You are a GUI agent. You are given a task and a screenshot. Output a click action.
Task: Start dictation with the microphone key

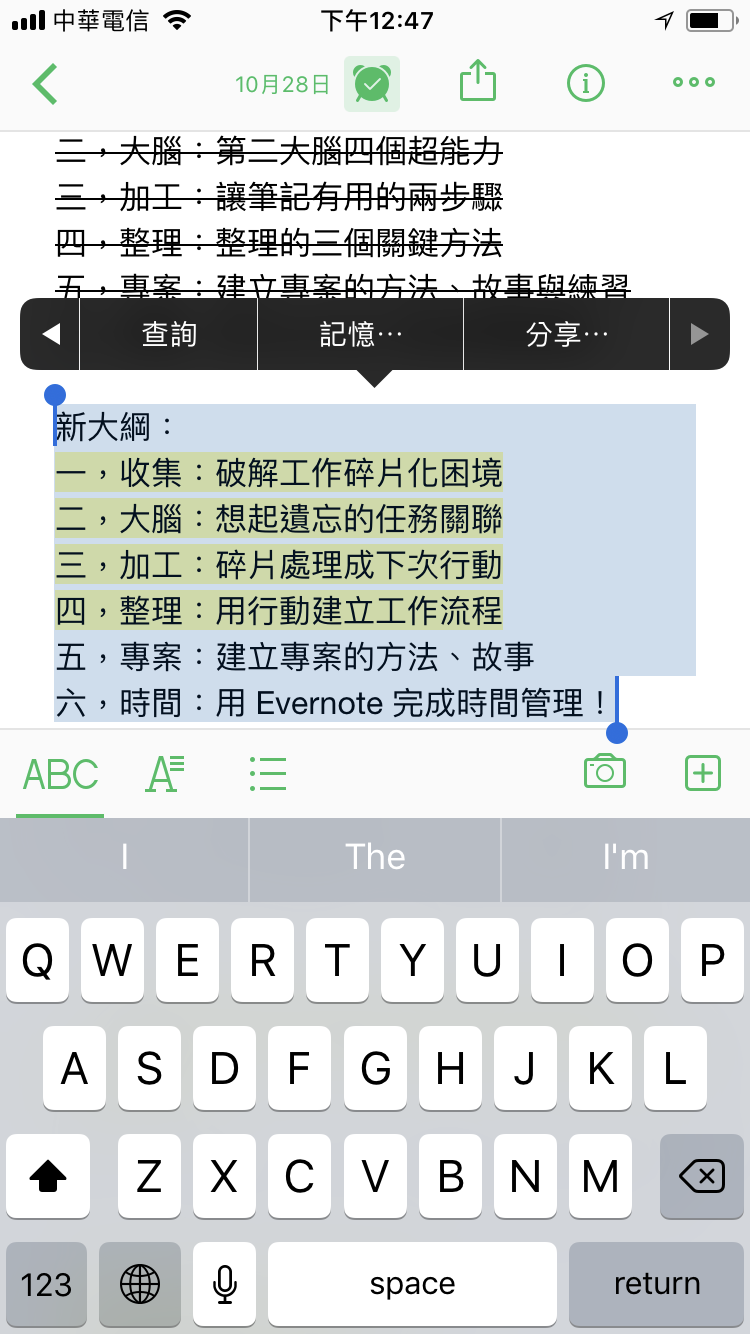click(x=225, y=1284)
